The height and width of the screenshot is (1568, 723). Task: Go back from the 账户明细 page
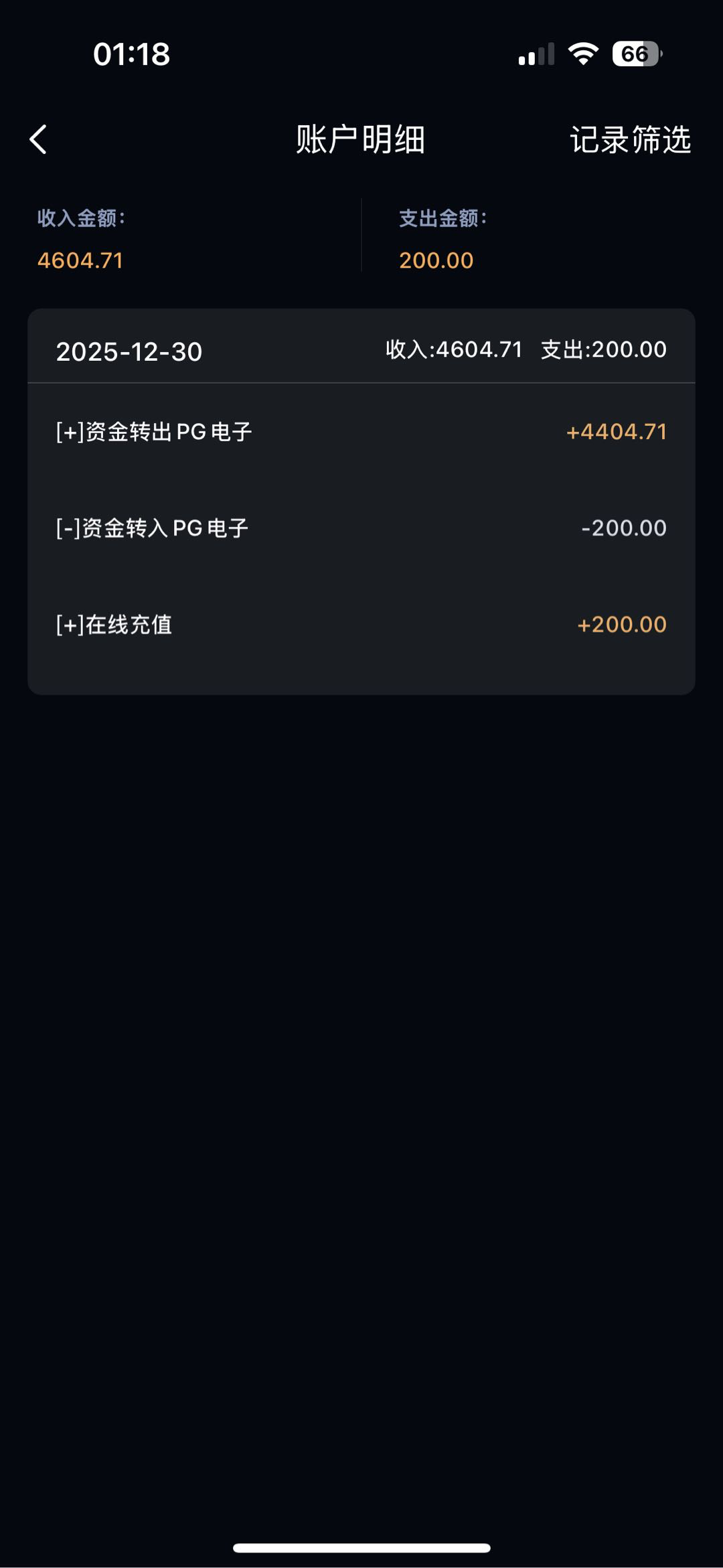click(39, 139)
